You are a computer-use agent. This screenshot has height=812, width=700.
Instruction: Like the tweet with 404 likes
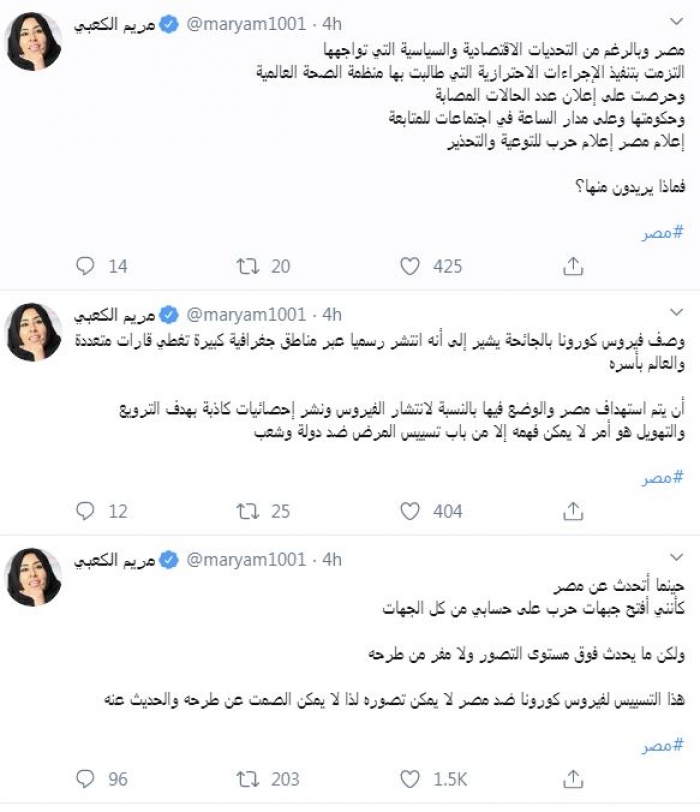pyautogui.click(x=409, y=511)
